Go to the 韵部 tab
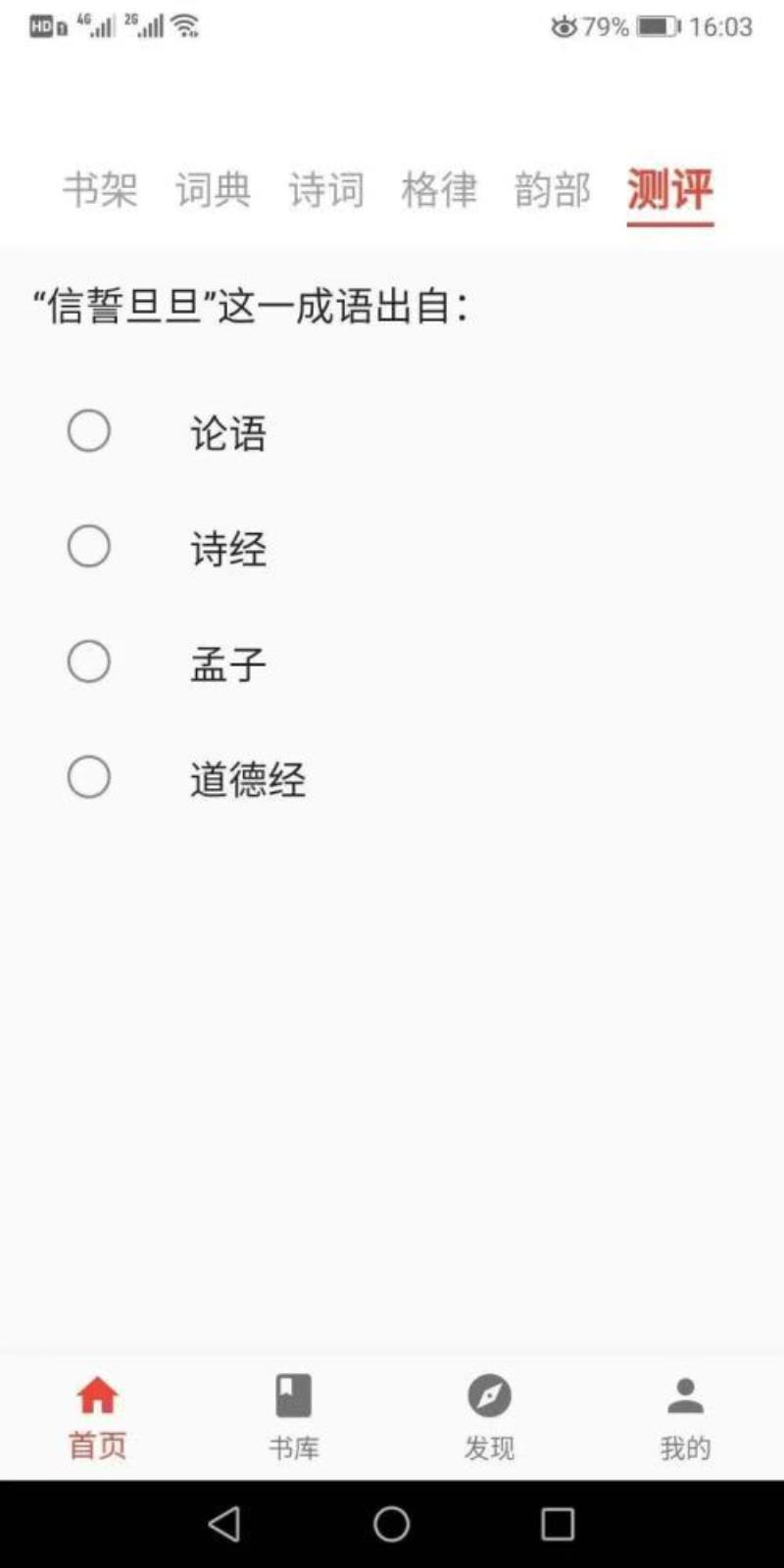 [x=553, y=189]
